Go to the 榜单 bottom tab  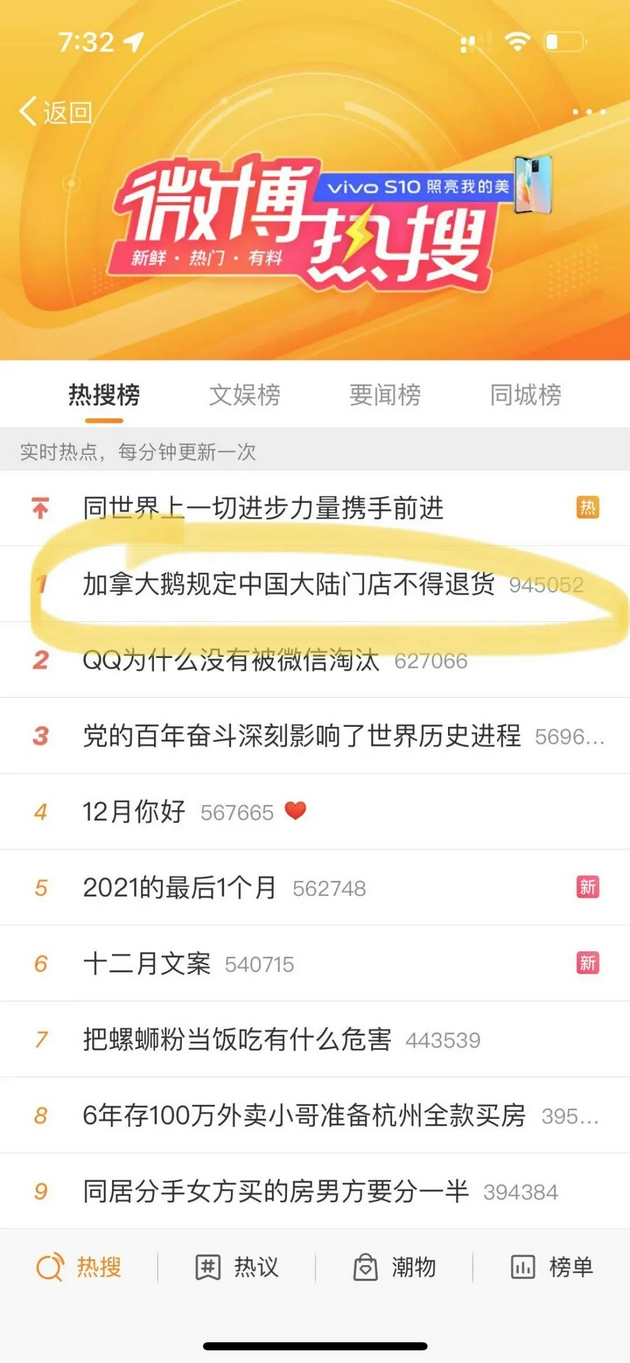551,1267
